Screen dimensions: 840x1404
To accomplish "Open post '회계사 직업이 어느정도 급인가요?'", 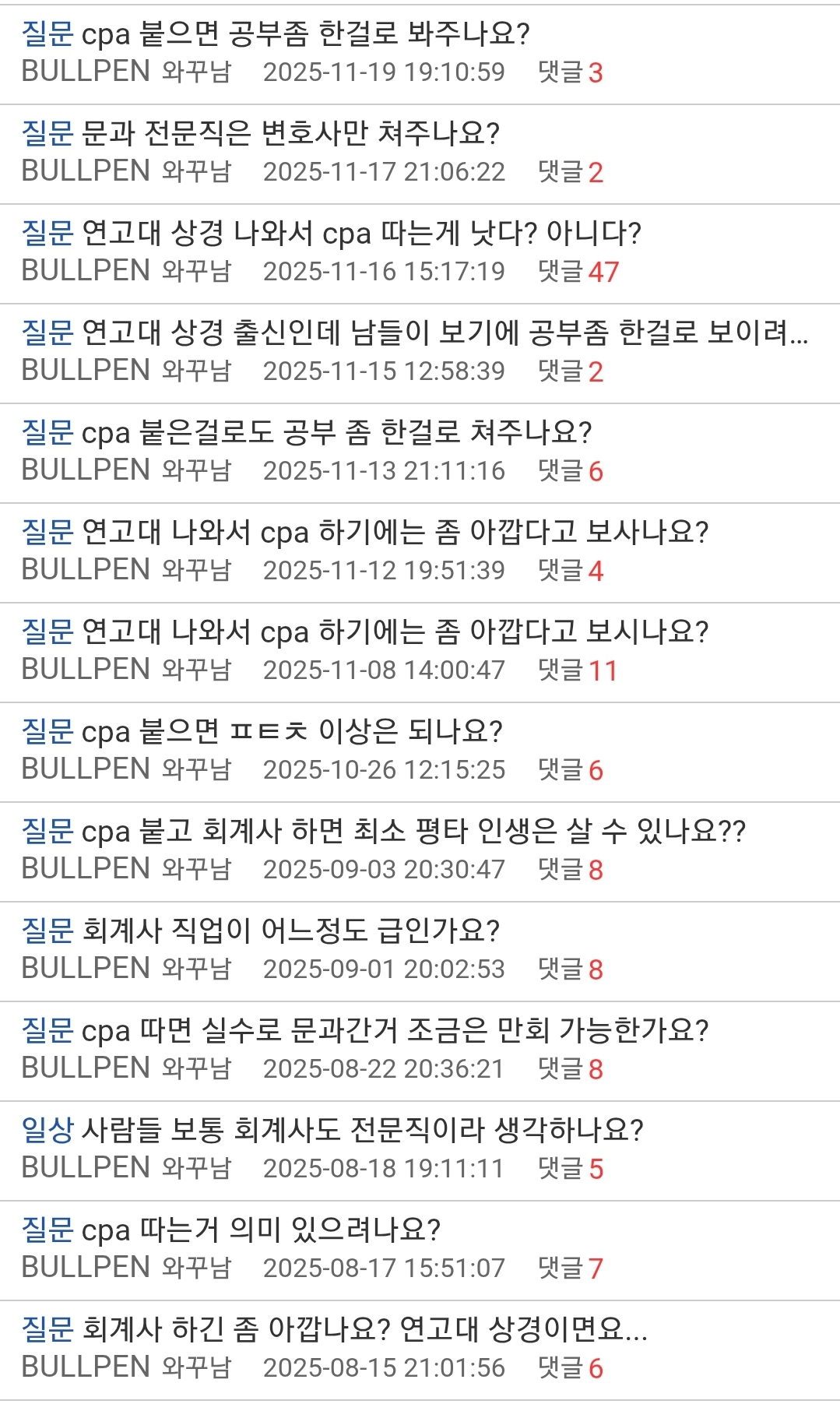I will pyautogui.click(x=290, y=931).
